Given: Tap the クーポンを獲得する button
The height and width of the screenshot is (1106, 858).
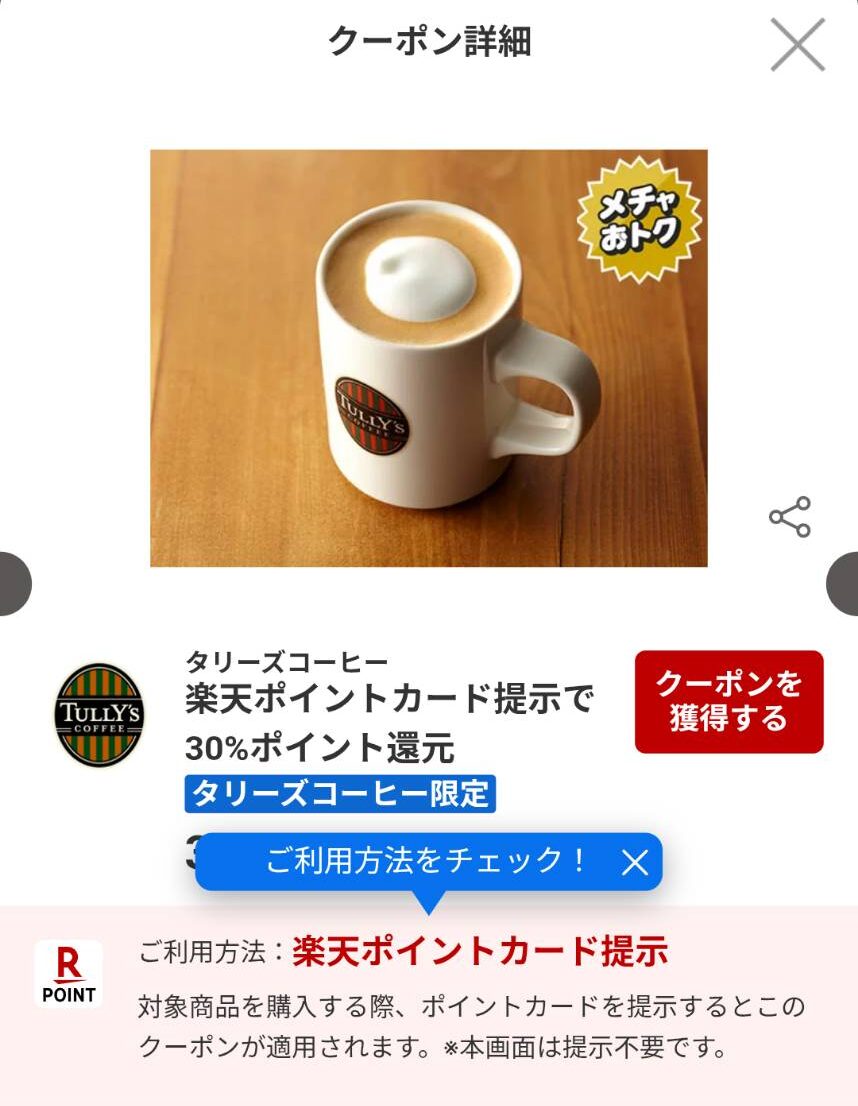Looking at the screenshot, I should pyautogui.click(x=729, y=702).
